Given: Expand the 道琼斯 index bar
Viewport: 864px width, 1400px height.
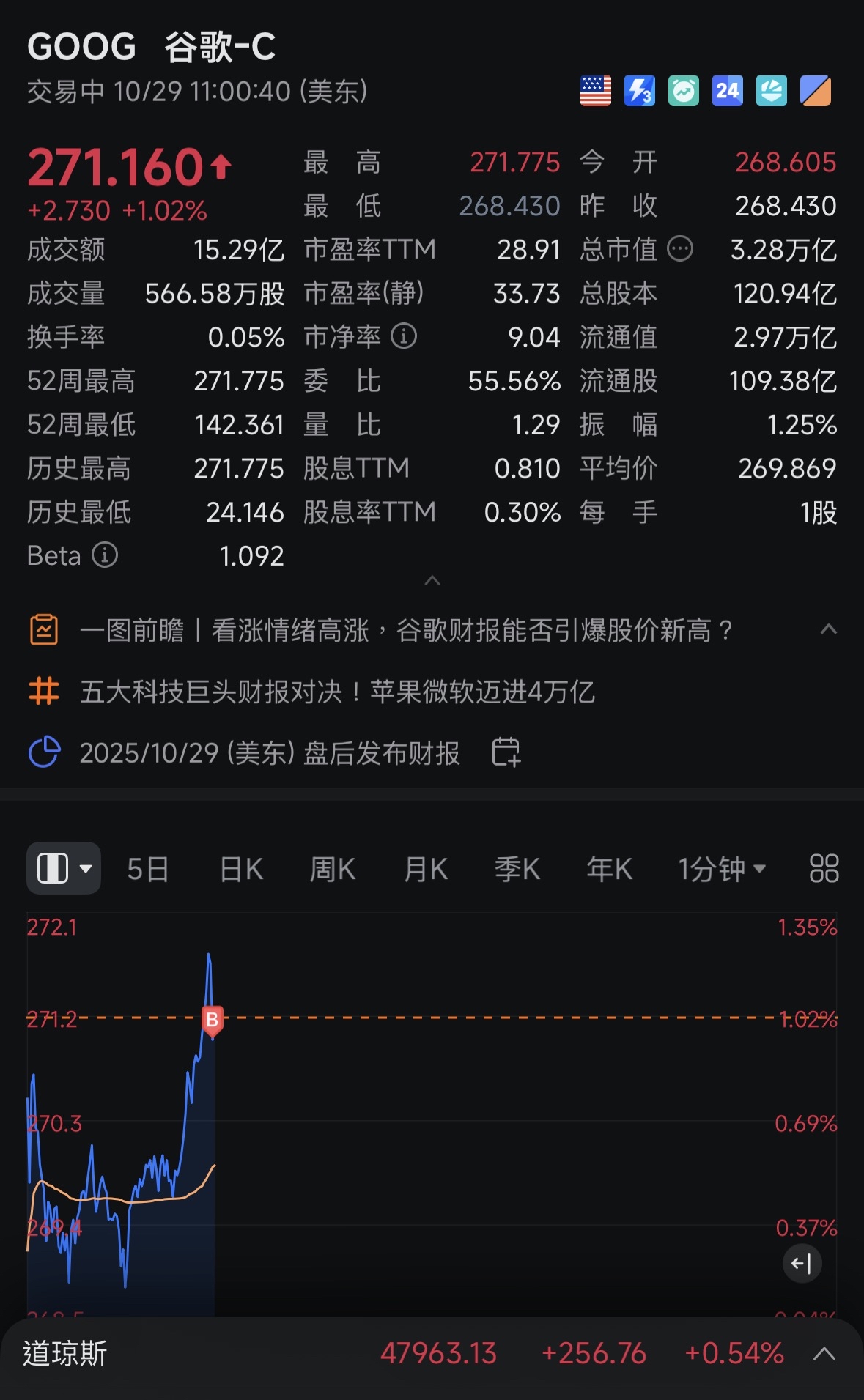Looking at the screenshot, I should (824, 1353).
